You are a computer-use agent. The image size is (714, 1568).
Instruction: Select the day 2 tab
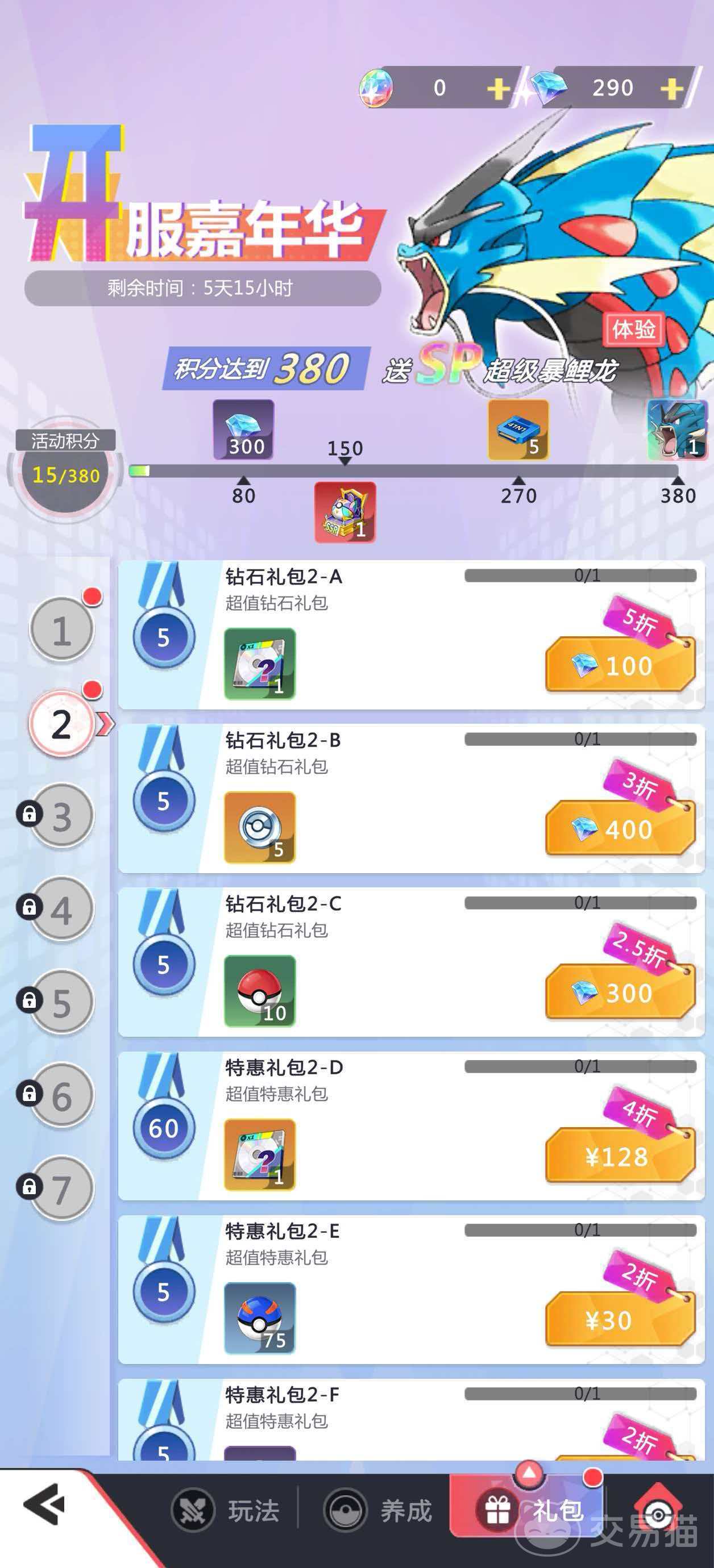pyautogui.click(x=61, y=723)
